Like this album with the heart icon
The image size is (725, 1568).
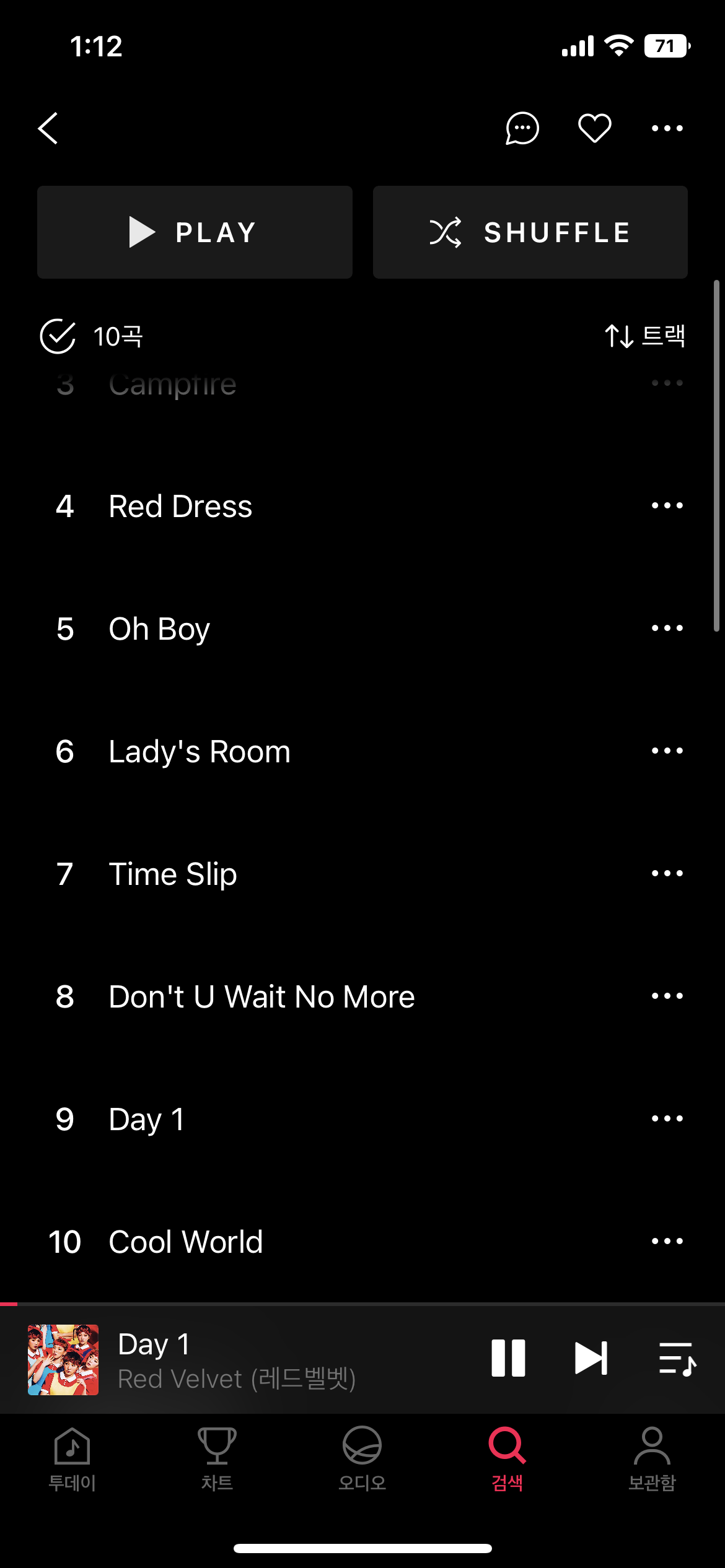[594, 128]
